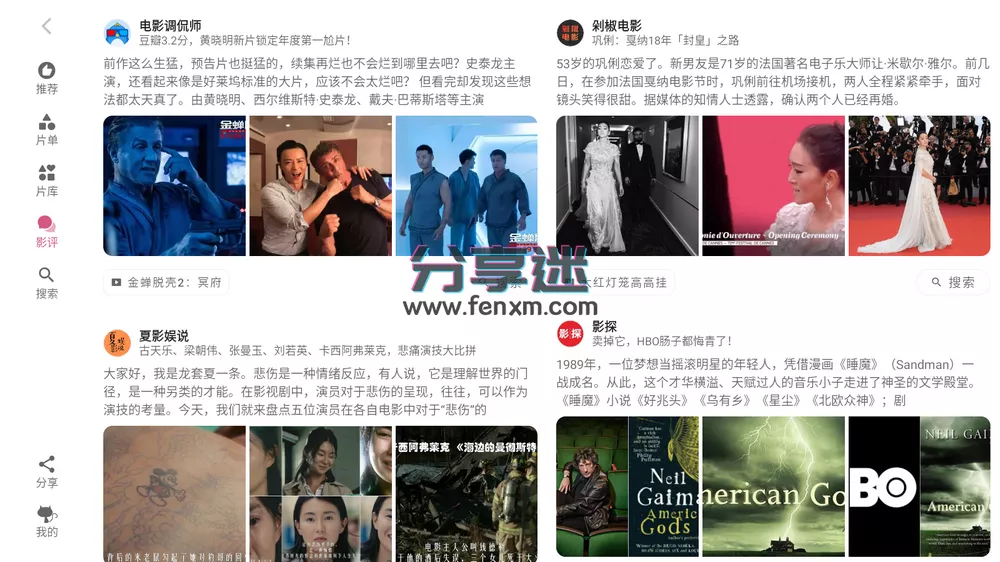1000x562 pixels.
Task: Open 我的 profile page
Action: point(47,521)
